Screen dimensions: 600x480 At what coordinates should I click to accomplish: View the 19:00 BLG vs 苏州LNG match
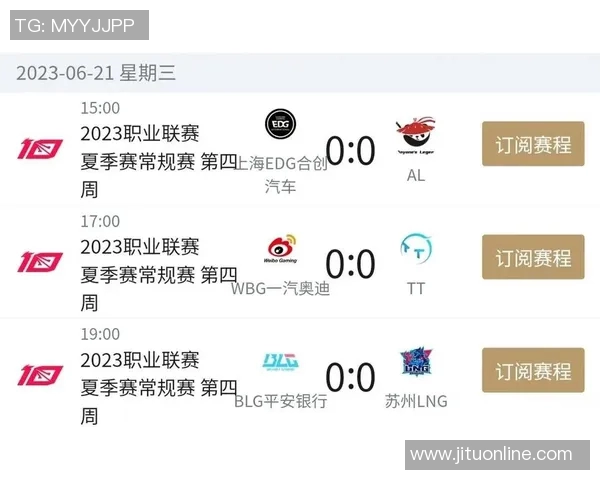click(x=350, y=376)
